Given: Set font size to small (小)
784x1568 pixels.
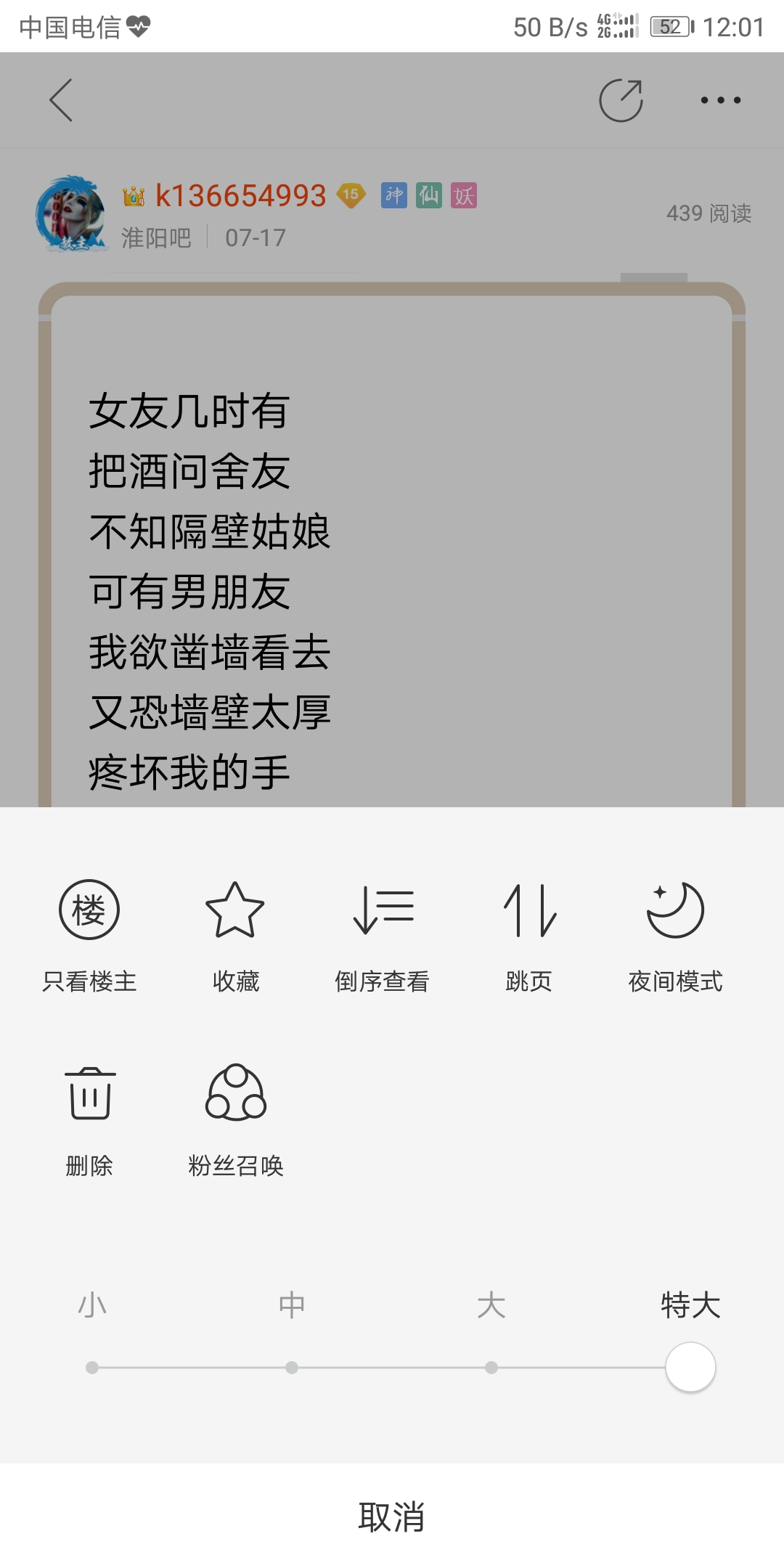Looking at the screenshot, I should [x=92, y=1305].
